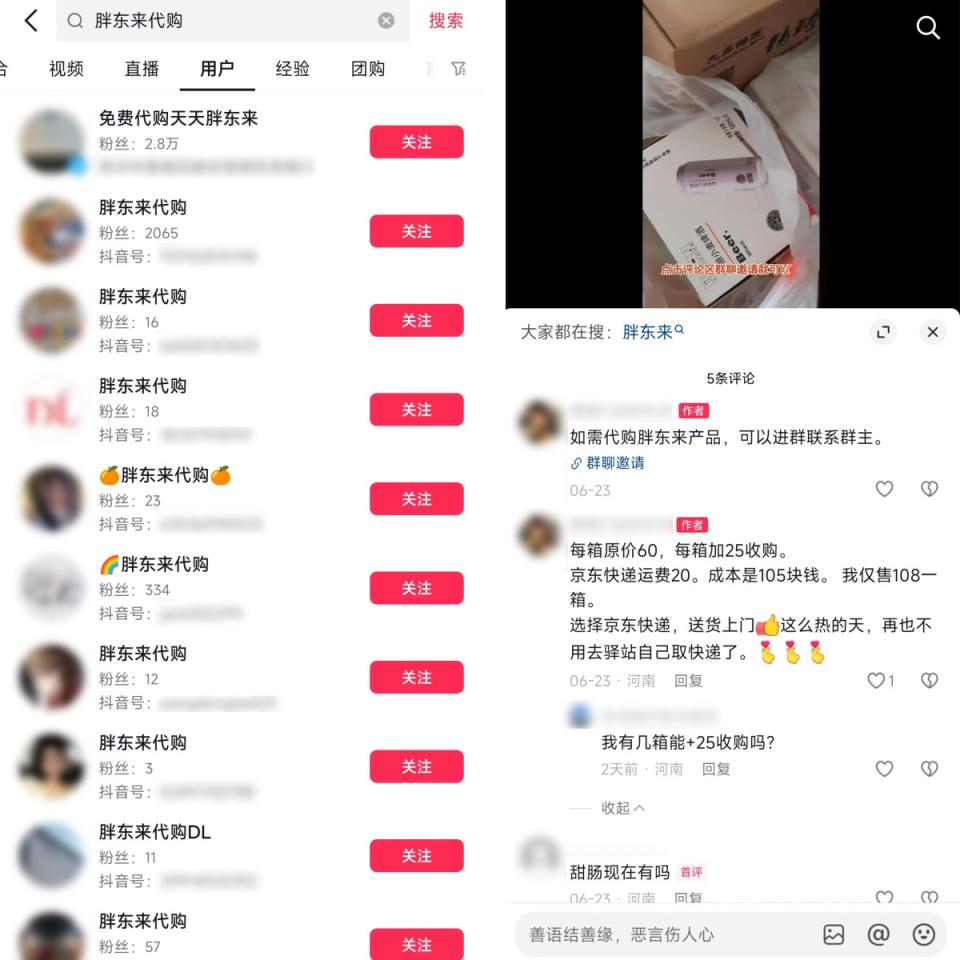Collapse replies with 收起

[x=622, y=808]
